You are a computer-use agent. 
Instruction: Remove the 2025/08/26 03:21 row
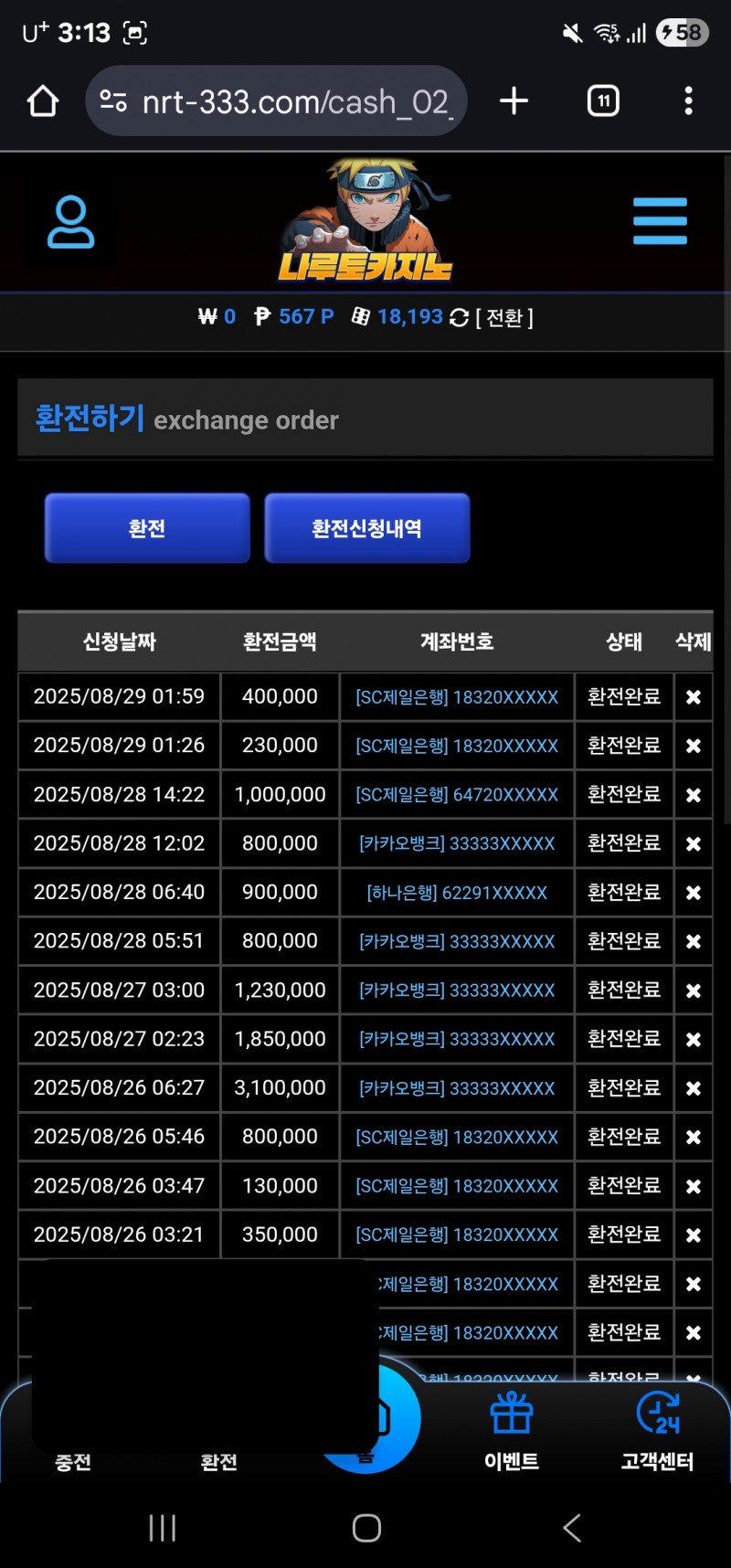[x=694, y=1235]
